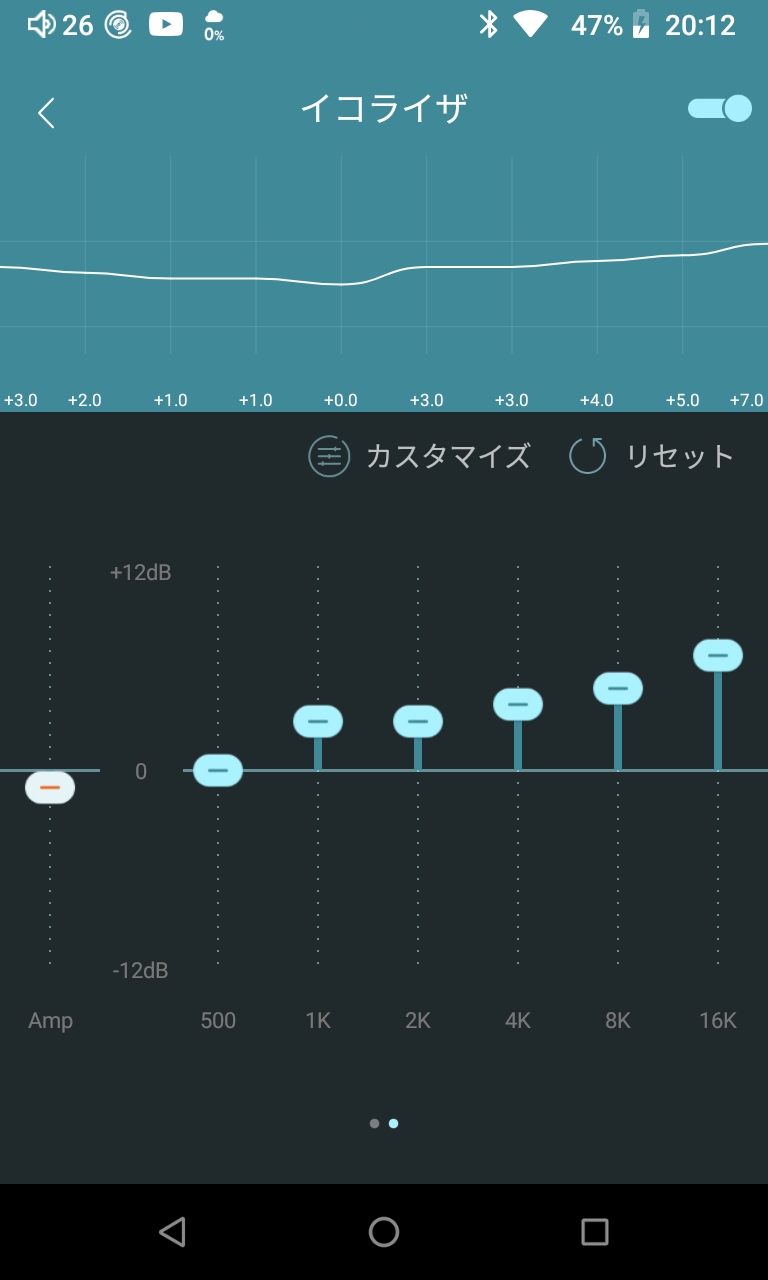The width and height of the screenshot is (768, 1280).
Task: Open the recent apps overview
Action: coord(595,1231)
